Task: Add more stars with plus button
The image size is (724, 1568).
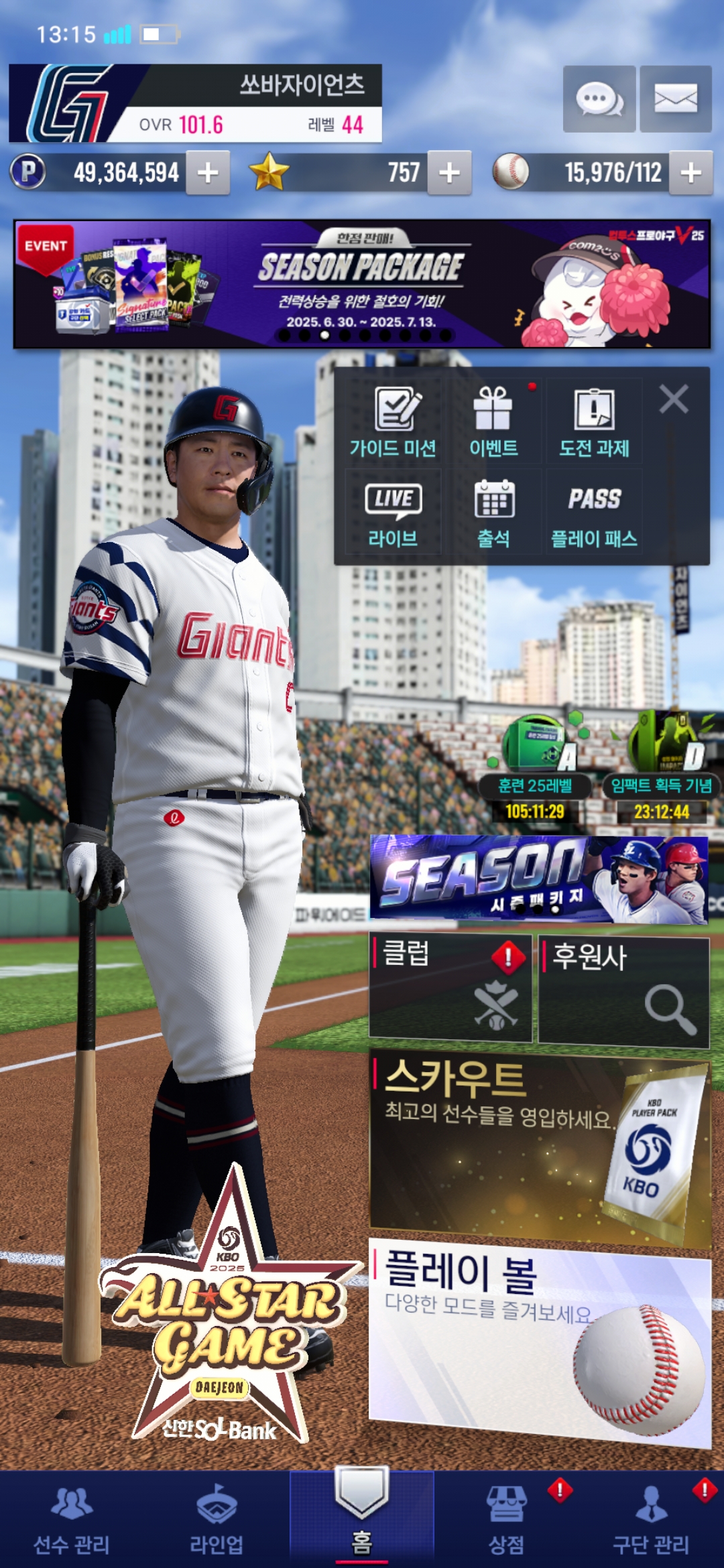Action: 449,173
